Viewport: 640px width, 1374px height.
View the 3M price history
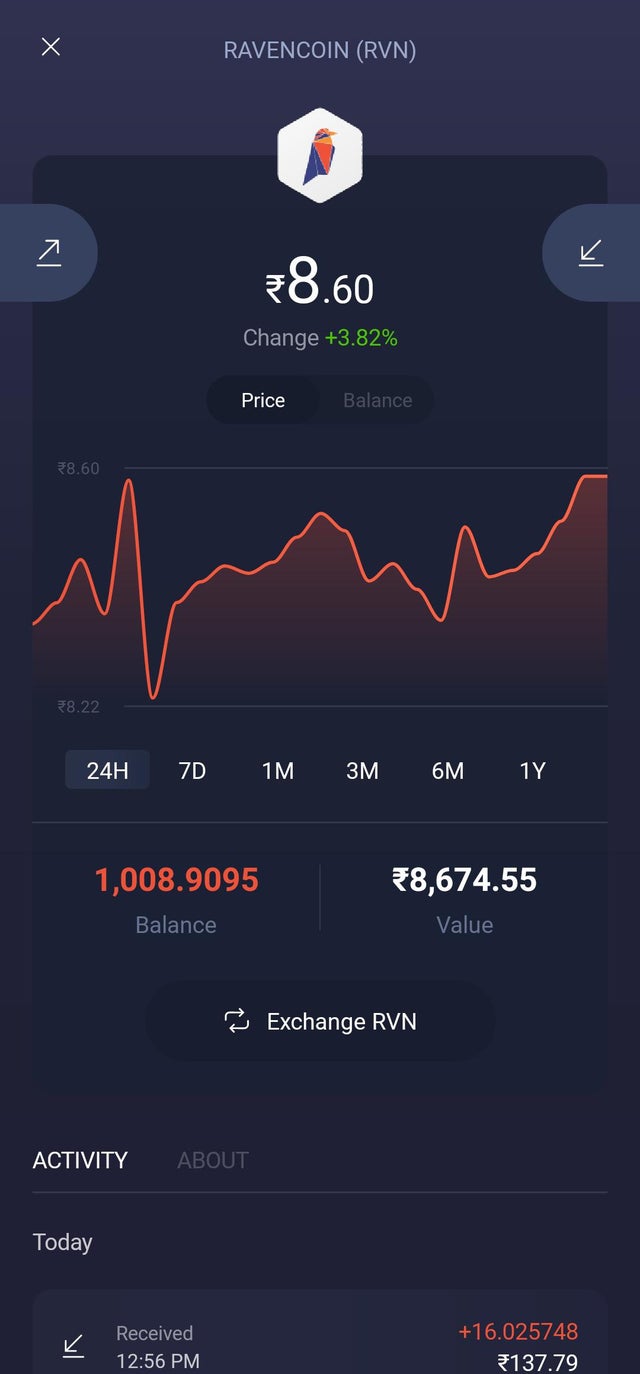(362, 770)
